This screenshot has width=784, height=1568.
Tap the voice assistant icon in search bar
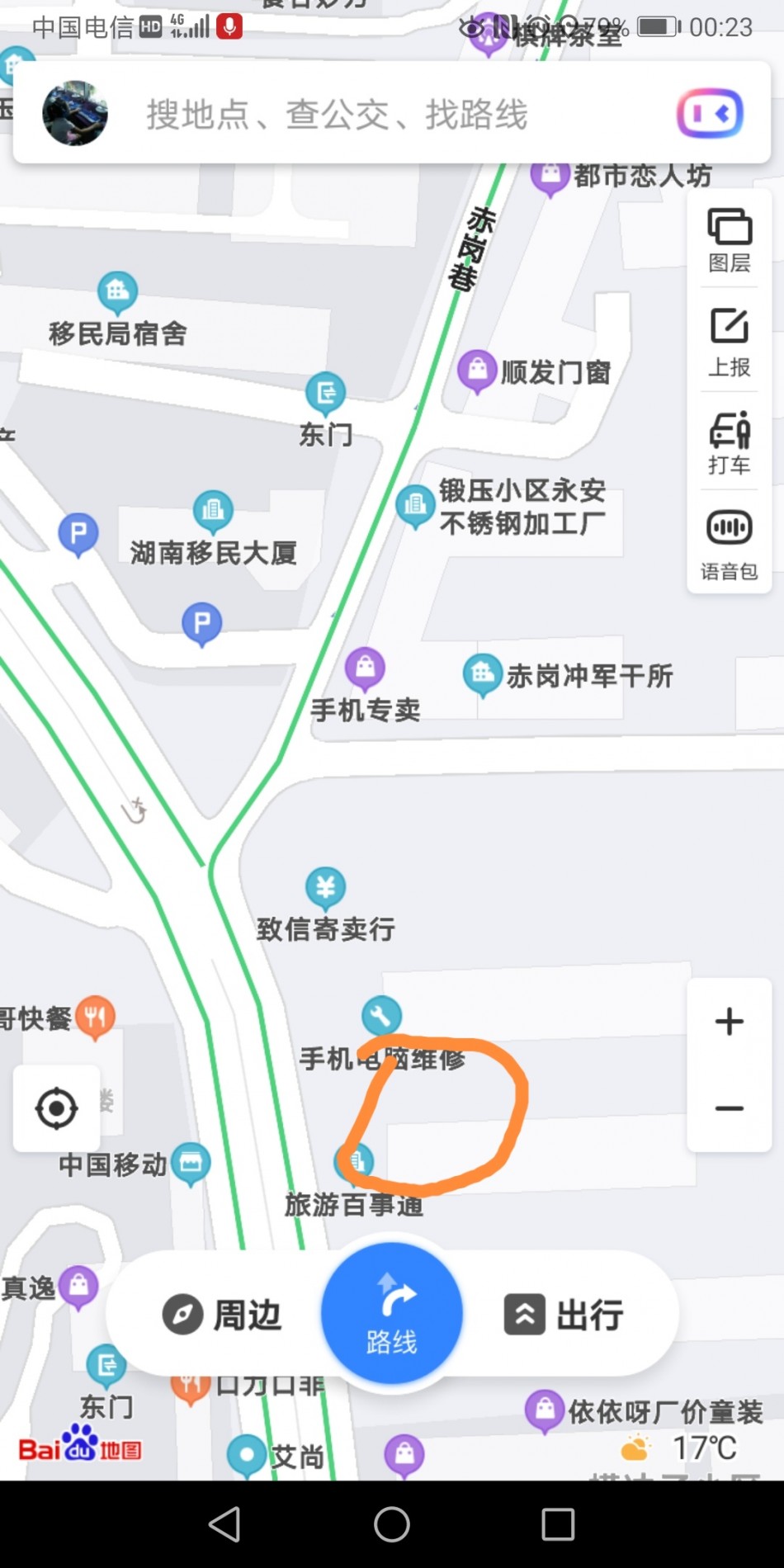point(711,113)
